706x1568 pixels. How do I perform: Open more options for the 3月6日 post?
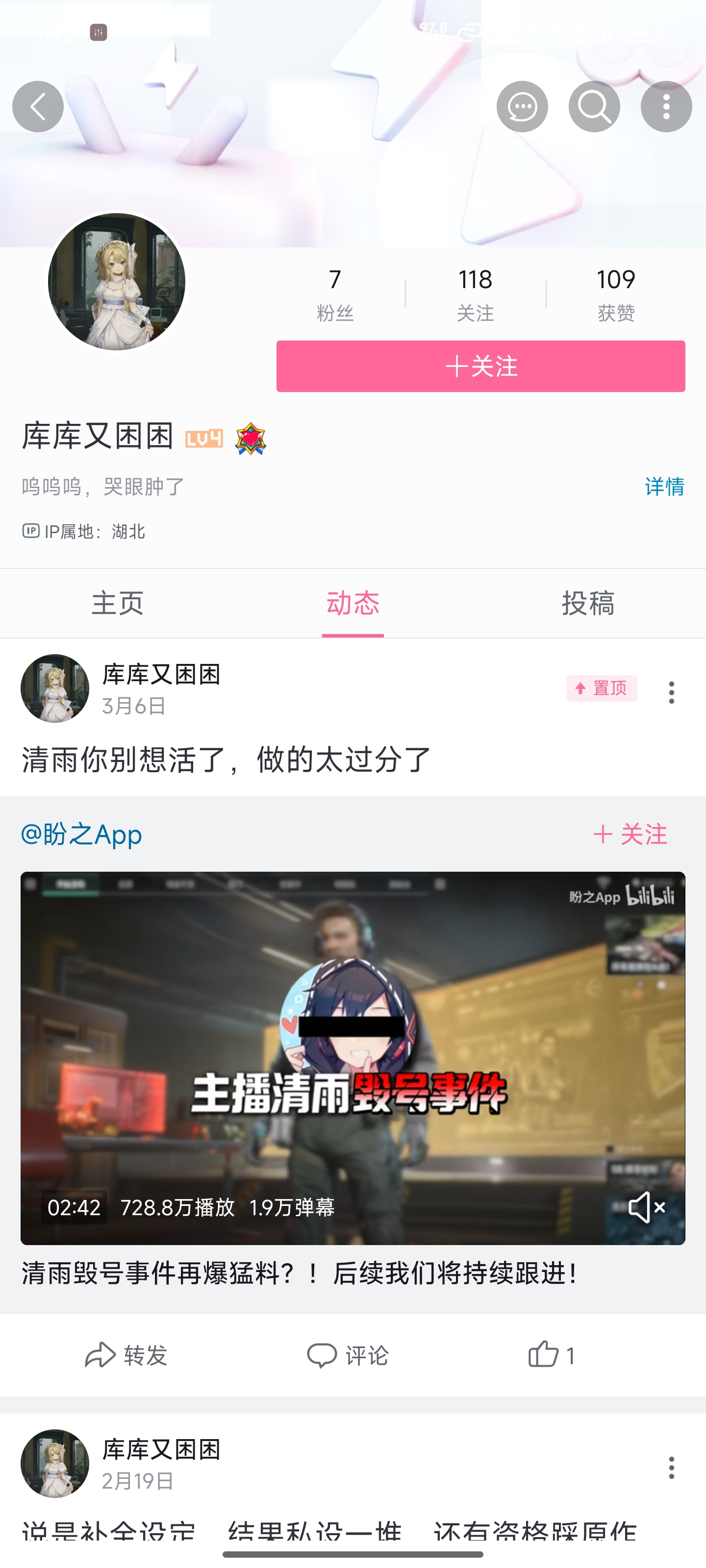coord(671,692)
